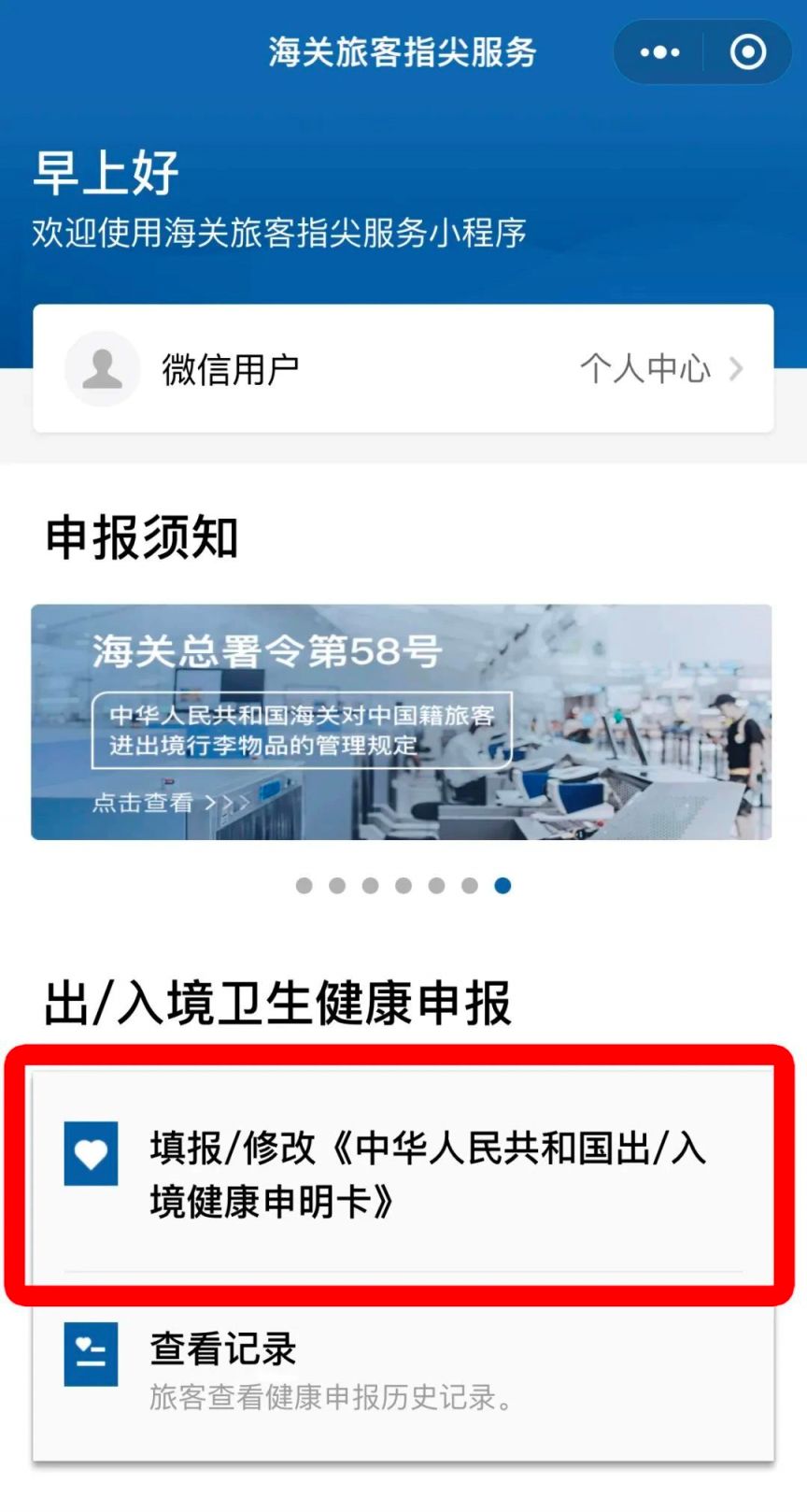Screen dimensions: 807x1512
Task: Jump to first banner page indicator dot
Action: tap(304, 886)
